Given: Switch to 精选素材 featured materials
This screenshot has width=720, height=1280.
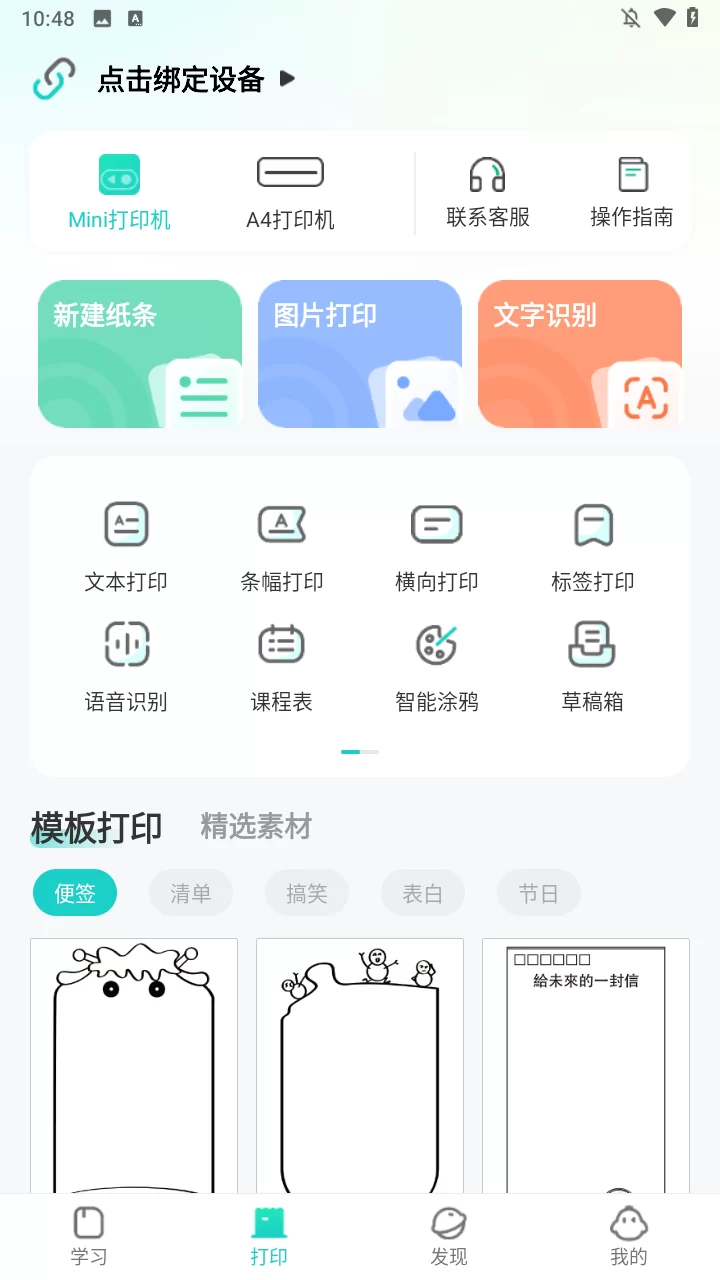Looking at the screenshot, I should click(x=256, y=827).
